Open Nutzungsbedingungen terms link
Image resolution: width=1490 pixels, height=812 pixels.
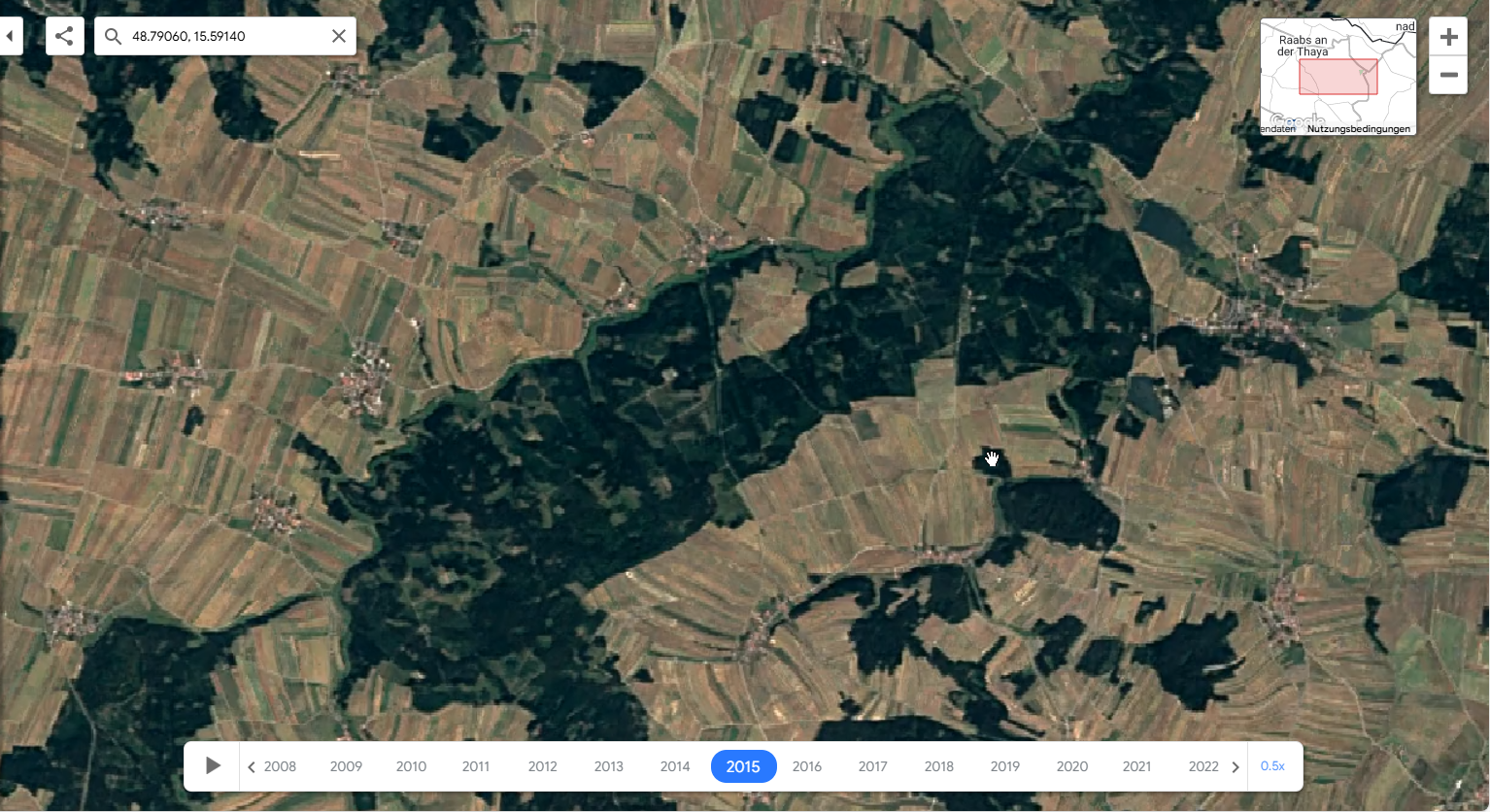pos(1358,129)
